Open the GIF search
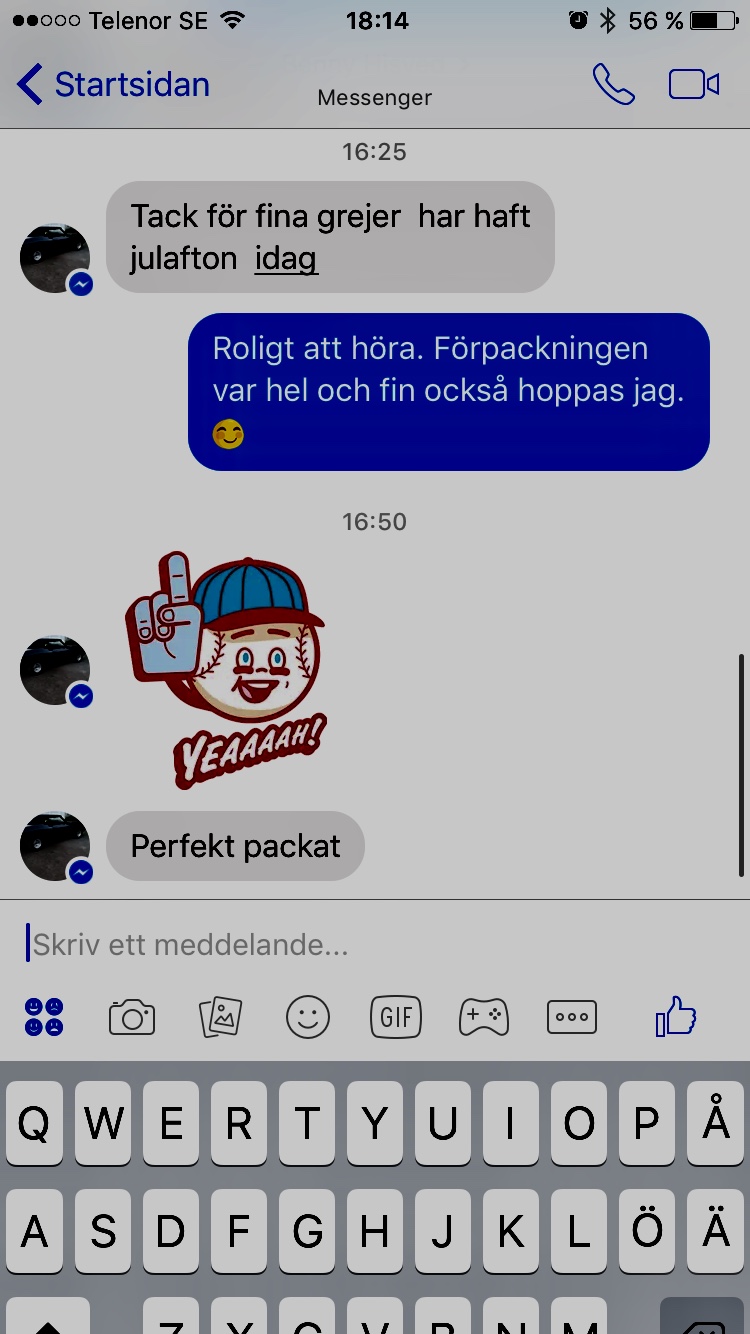Screen dimensions: 750x1334 [396, 1018]
